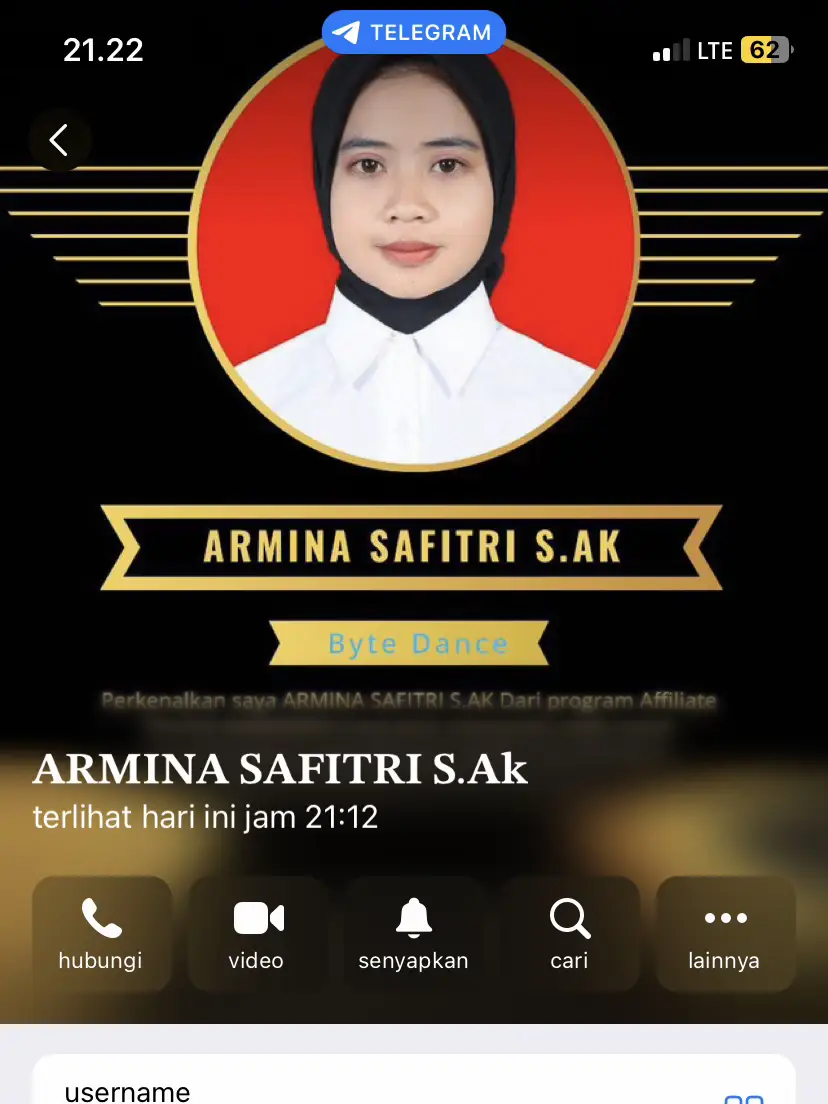Viewport: 828px width, 1104px height.
Task: Start a voice call with hubungi
Action: click(101, 934)
